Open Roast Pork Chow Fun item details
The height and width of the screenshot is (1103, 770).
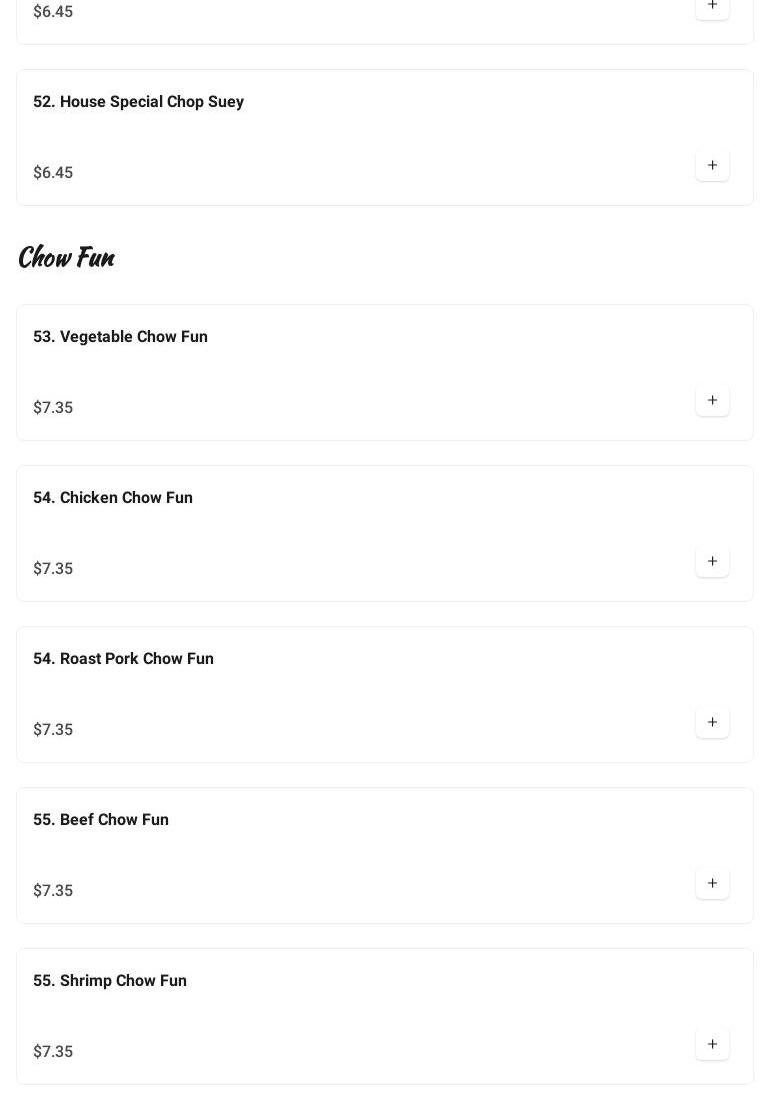click(123, 659)
